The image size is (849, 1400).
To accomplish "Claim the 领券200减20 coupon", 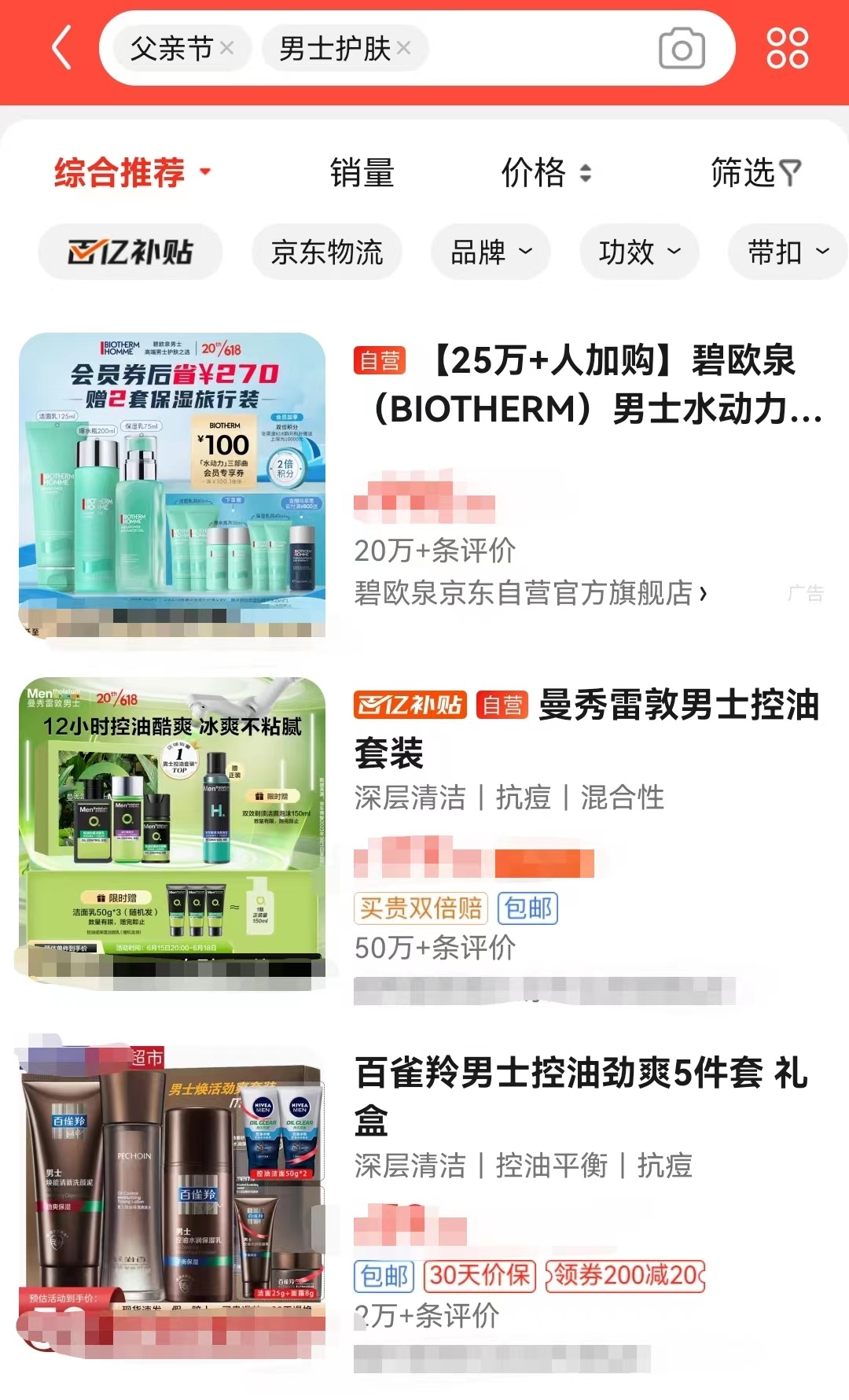I will click(626, 1276).
